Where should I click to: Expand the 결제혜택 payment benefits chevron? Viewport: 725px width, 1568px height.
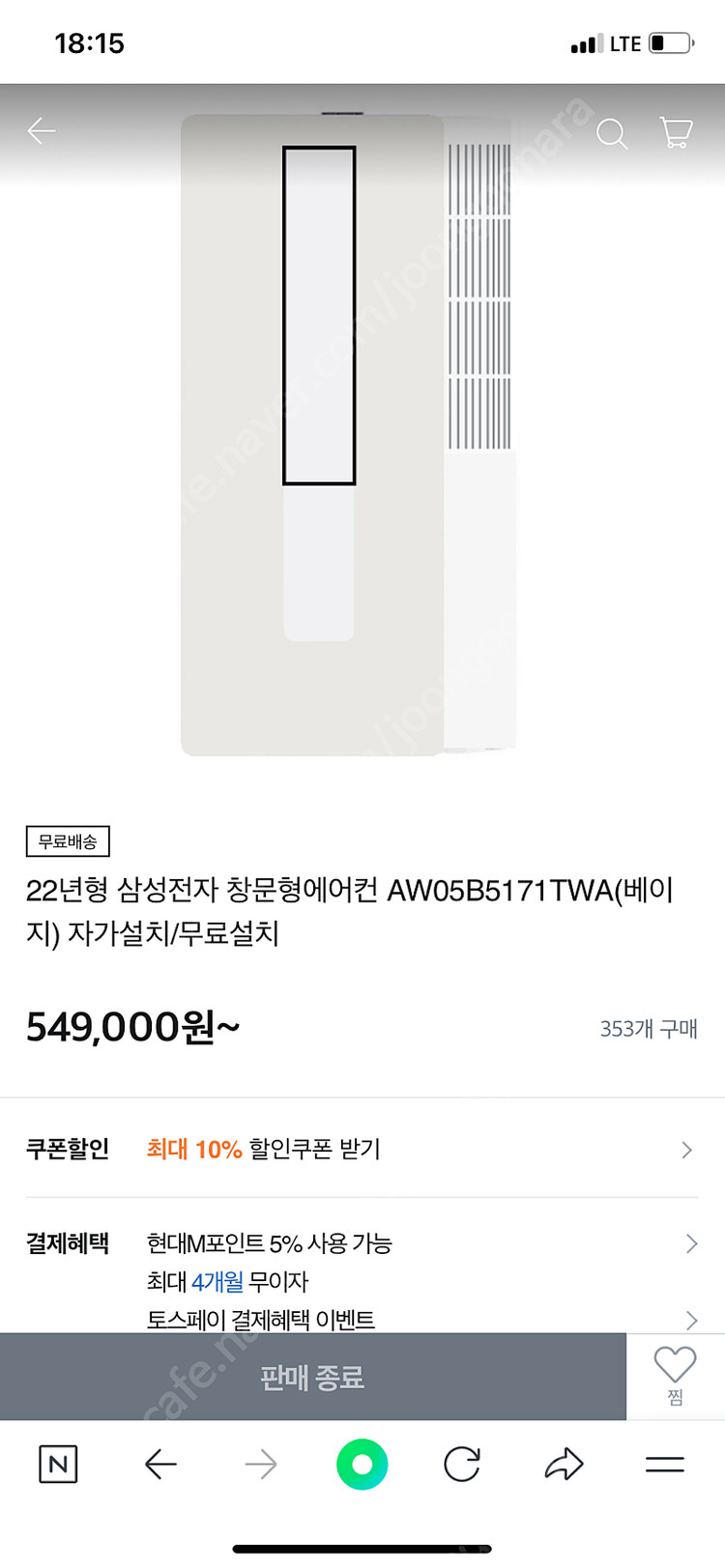[x=690, y=1243]
